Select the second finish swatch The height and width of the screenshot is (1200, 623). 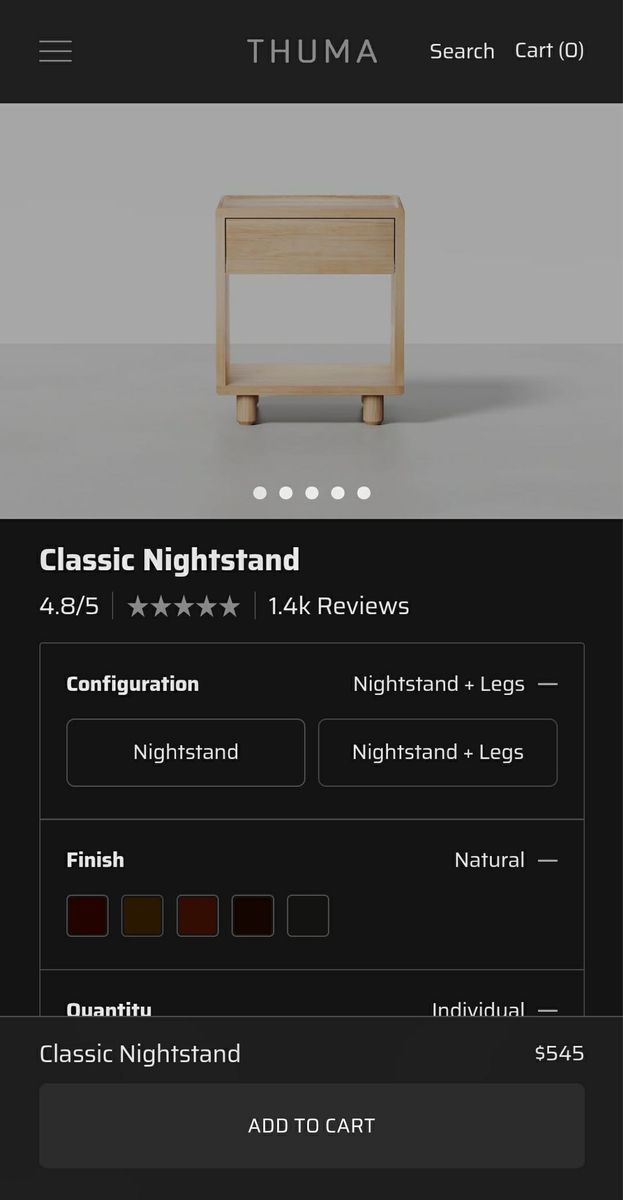pos(142,916)
